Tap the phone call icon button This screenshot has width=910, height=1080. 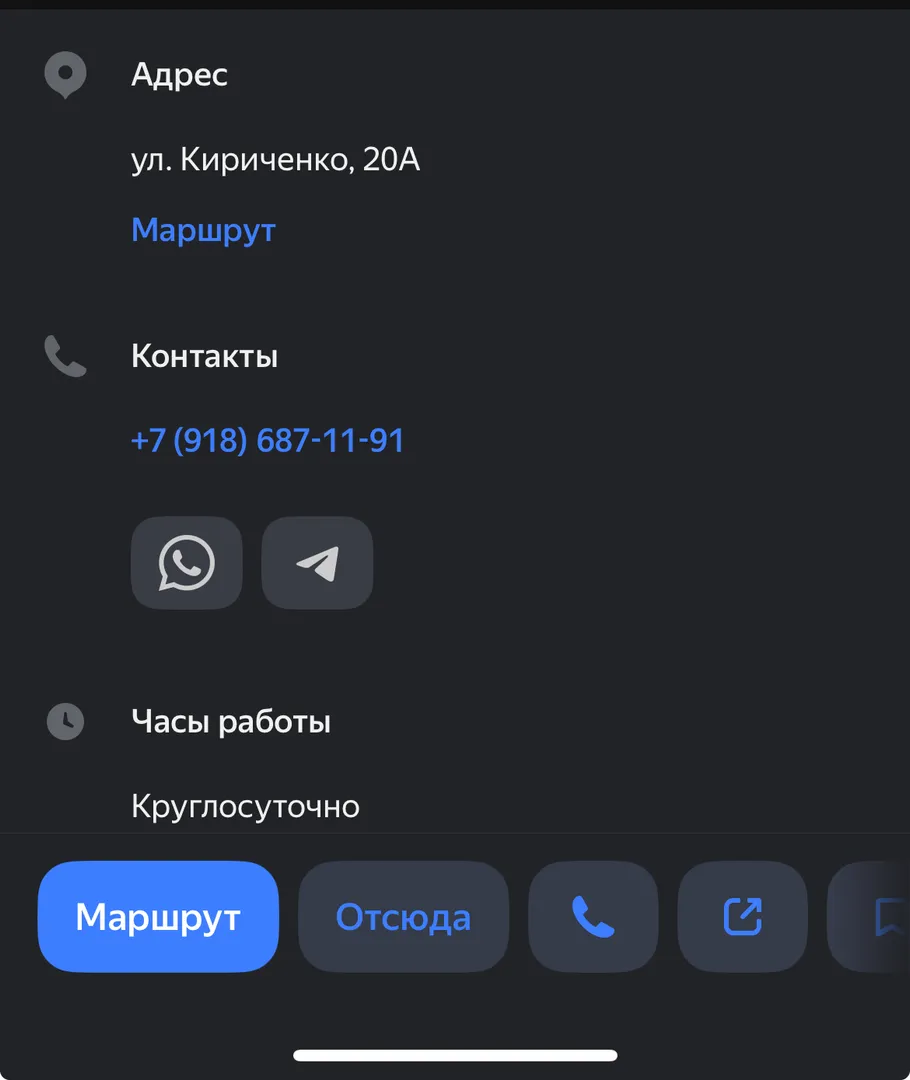tap(593, 917)
